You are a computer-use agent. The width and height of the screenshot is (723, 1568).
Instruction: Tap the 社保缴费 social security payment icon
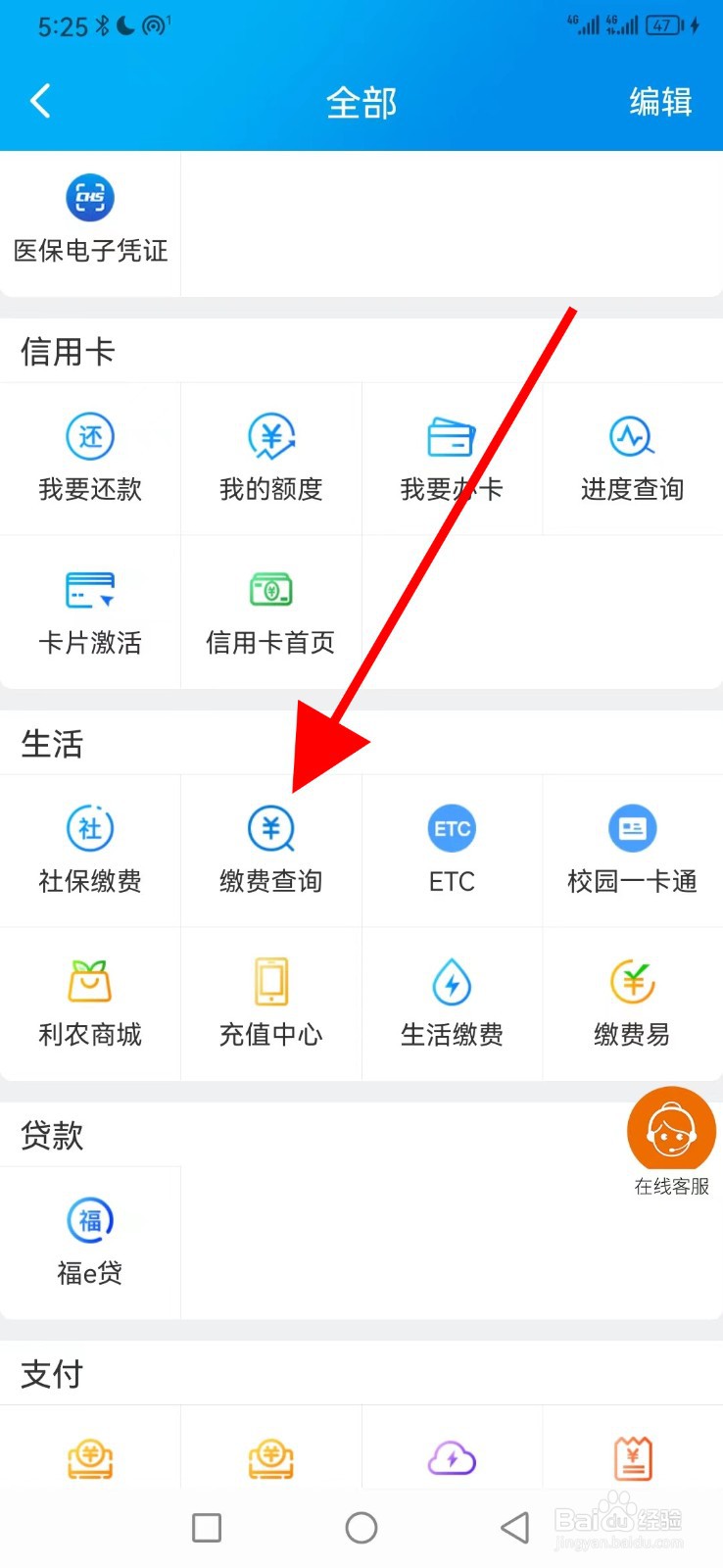[90, 848]
